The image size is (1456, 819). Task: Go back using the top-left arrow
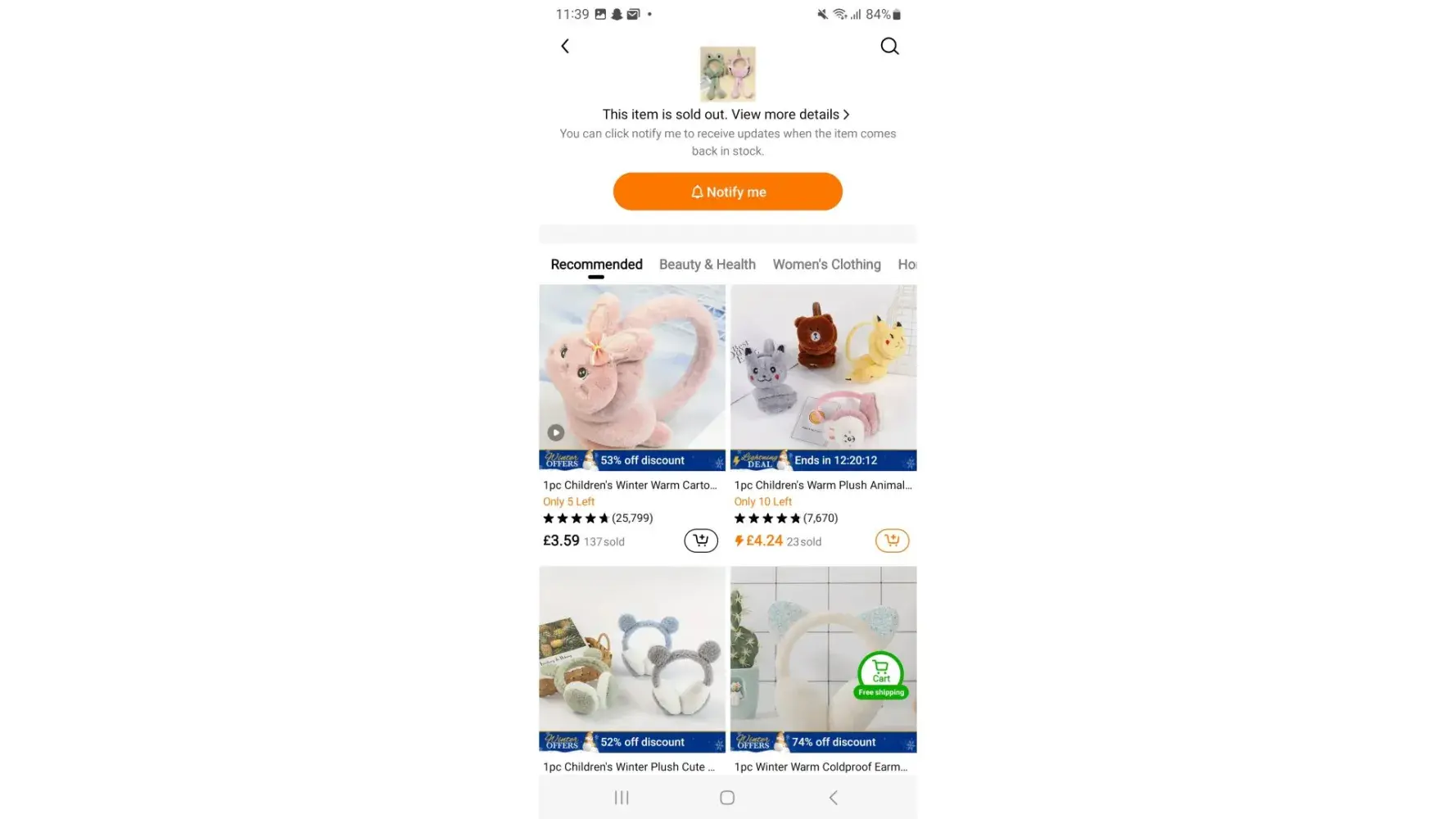coord(565,47)
